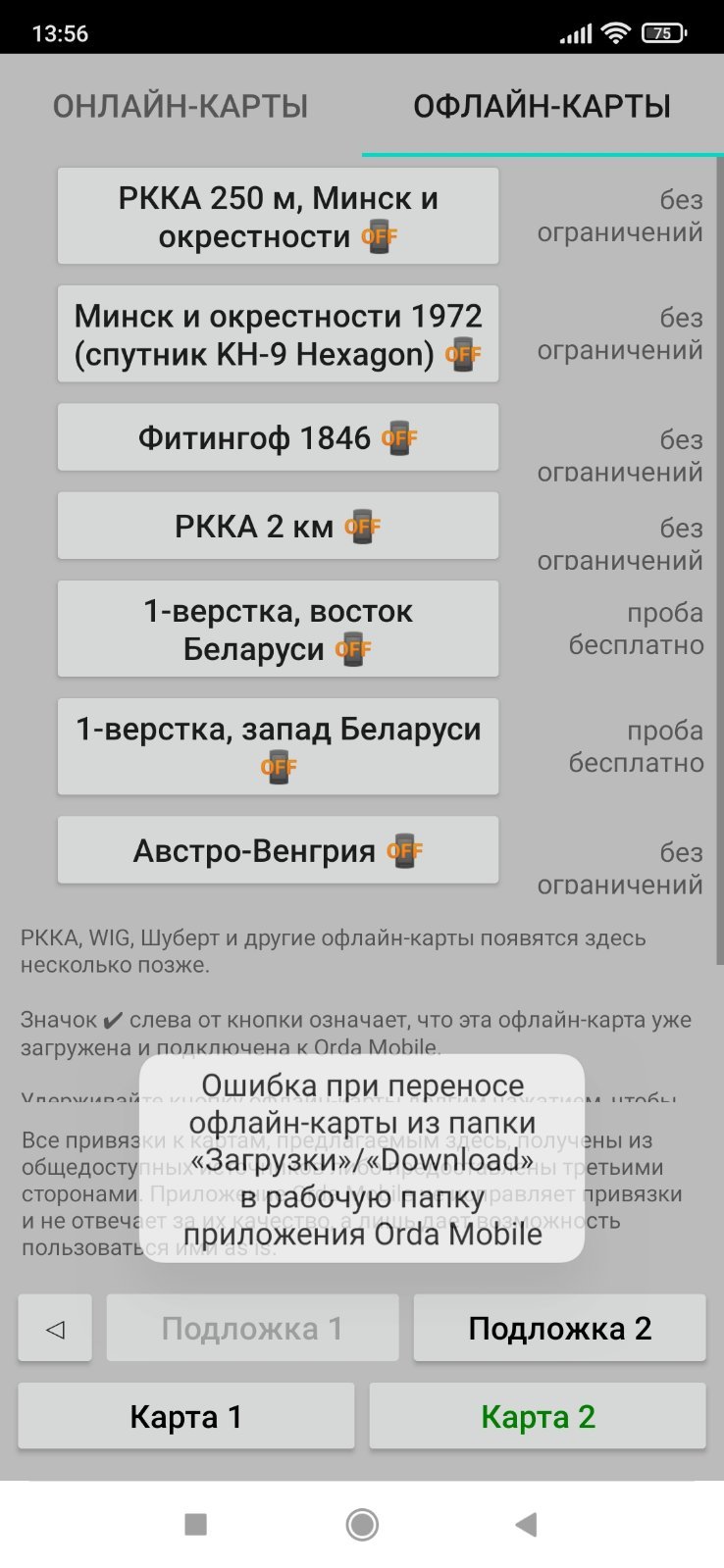Go to the home screen

[362, 1524]
